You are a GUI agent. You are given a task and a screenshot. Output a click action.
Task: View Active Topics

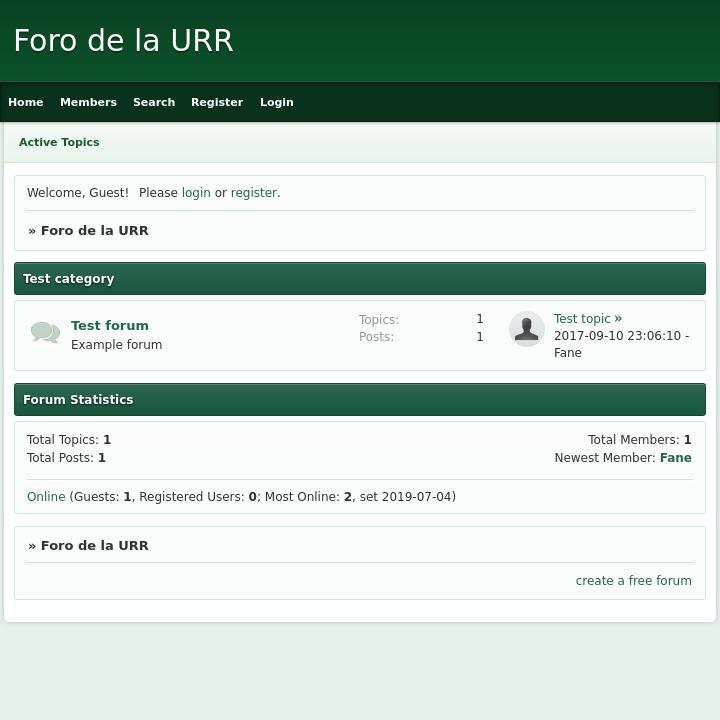59,142
